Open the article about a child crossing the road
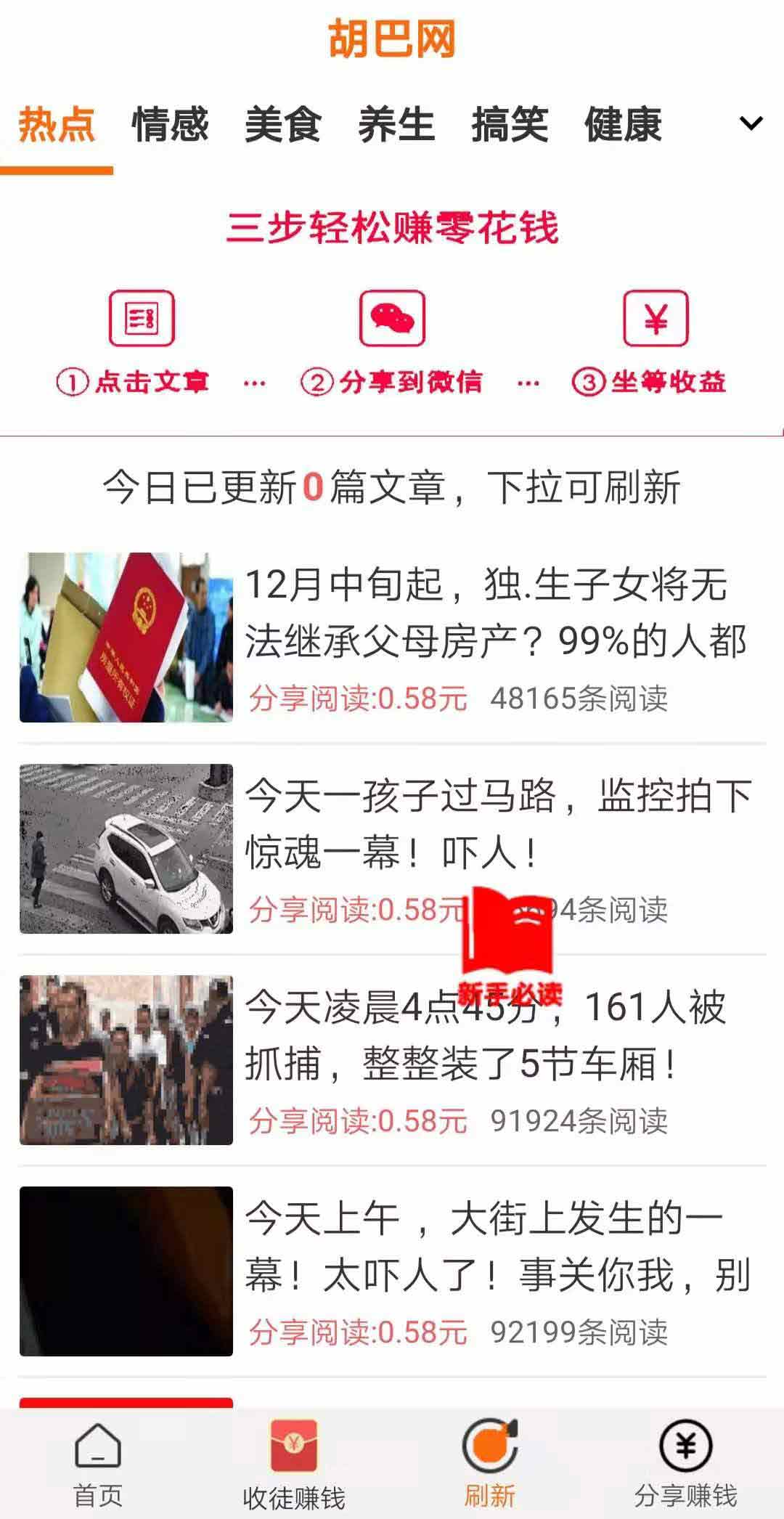 392,849
